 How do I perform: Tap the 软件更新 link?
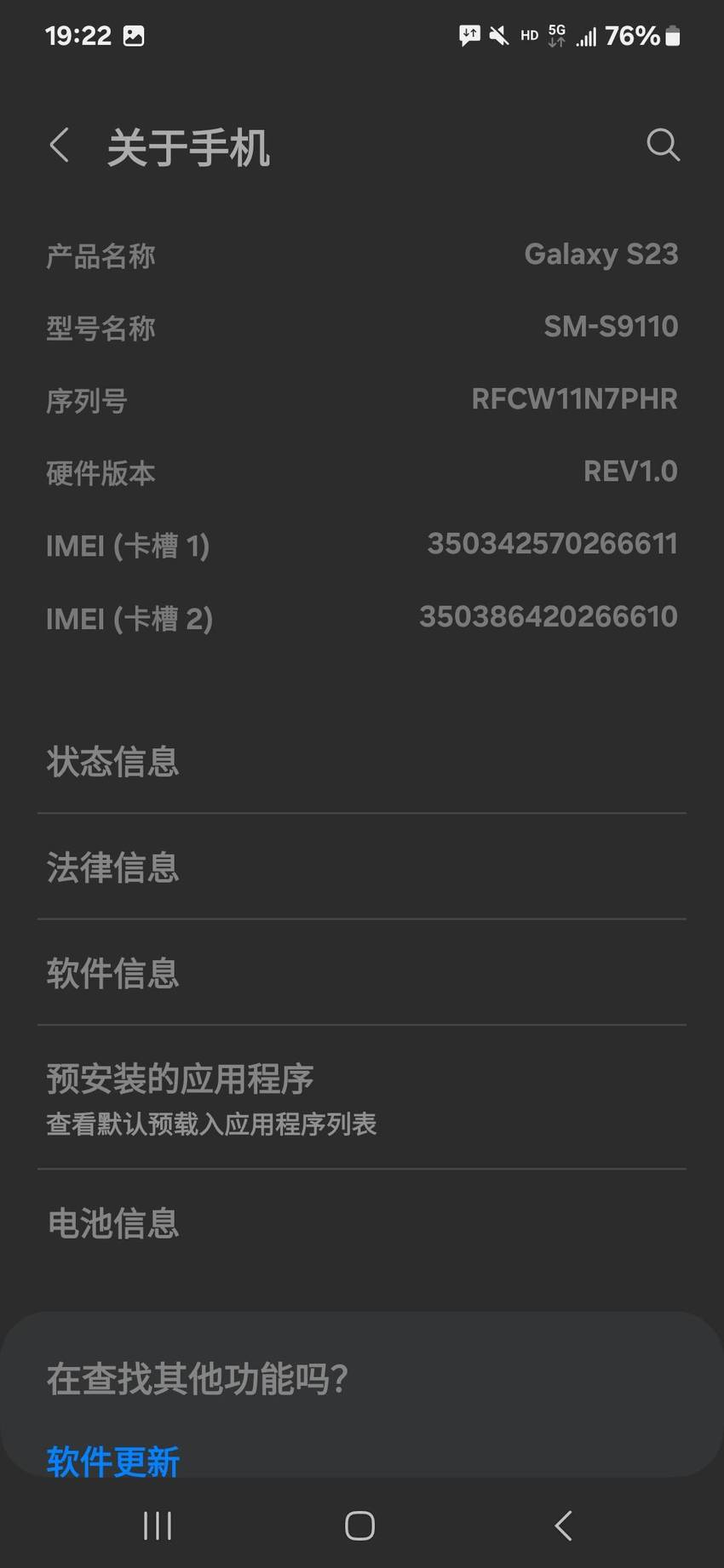coord(112,1462)
